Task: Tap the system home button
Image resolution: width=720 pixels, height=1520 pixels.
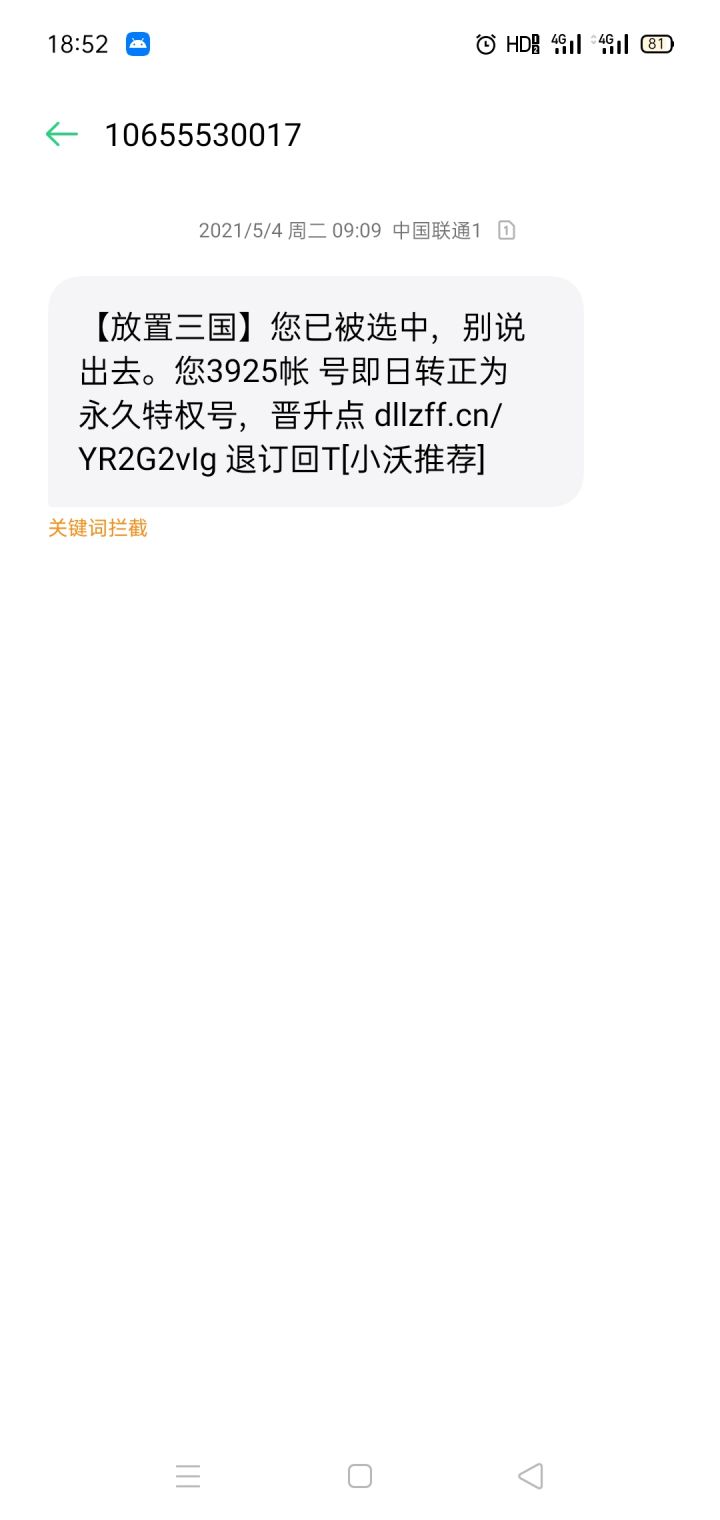Action: point(360,1476)
